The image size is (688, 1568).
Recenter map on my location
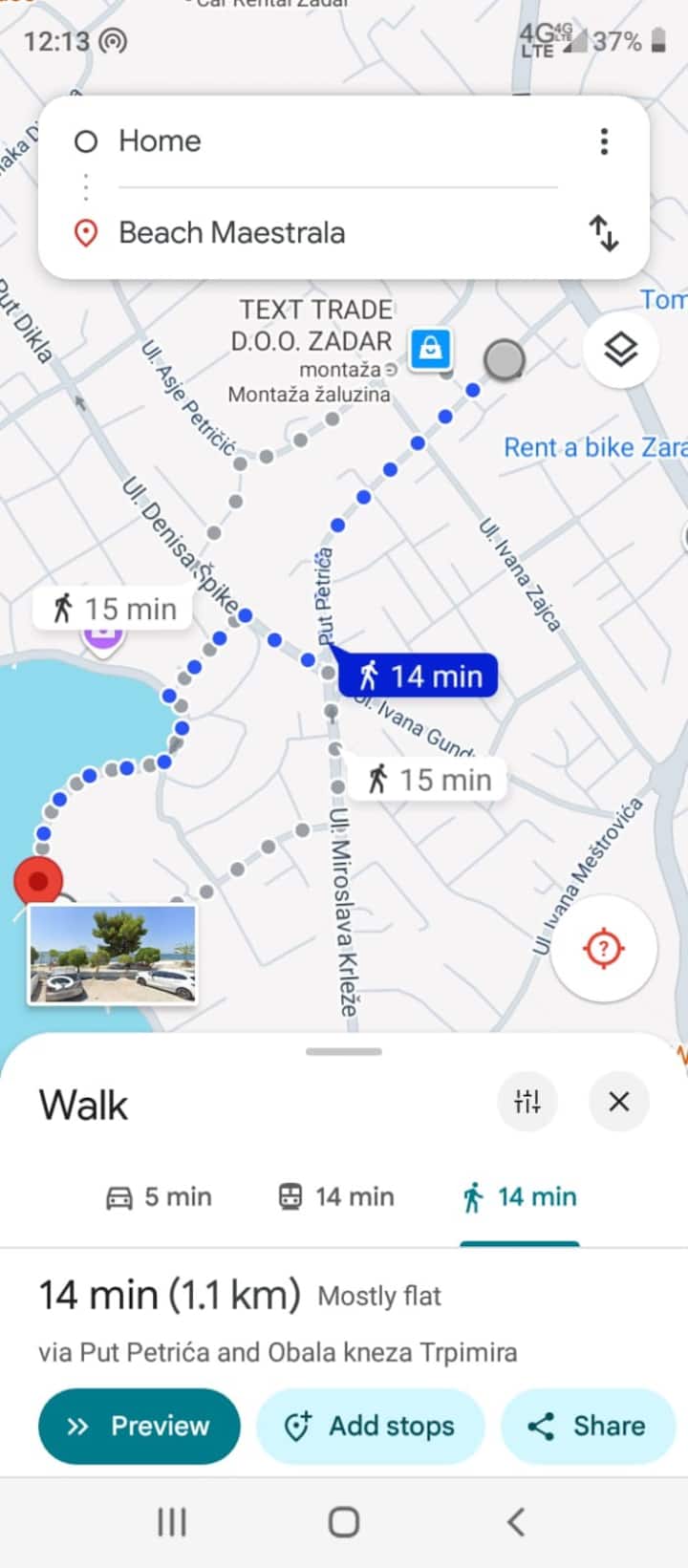pyautogui.click(x=604, y=949)
